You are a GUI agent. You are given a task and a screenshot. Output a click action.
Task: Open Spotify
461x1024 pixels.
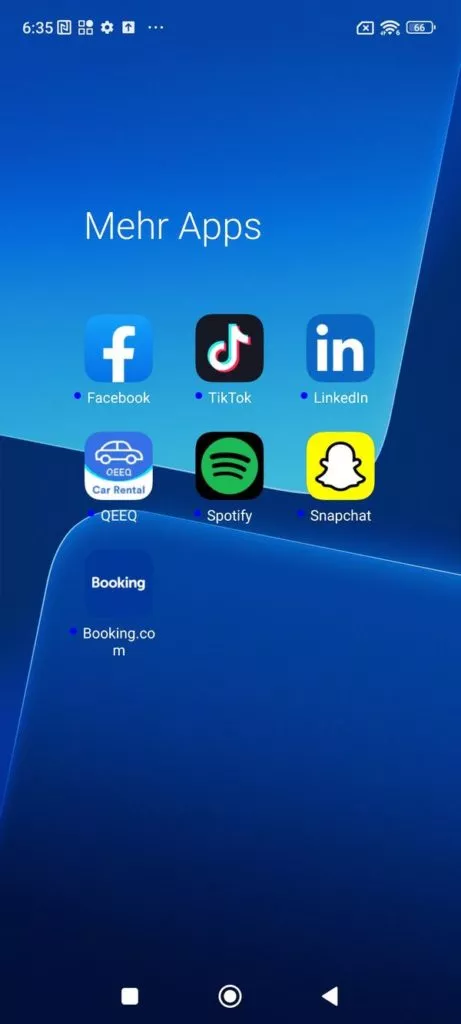[230, 466]
